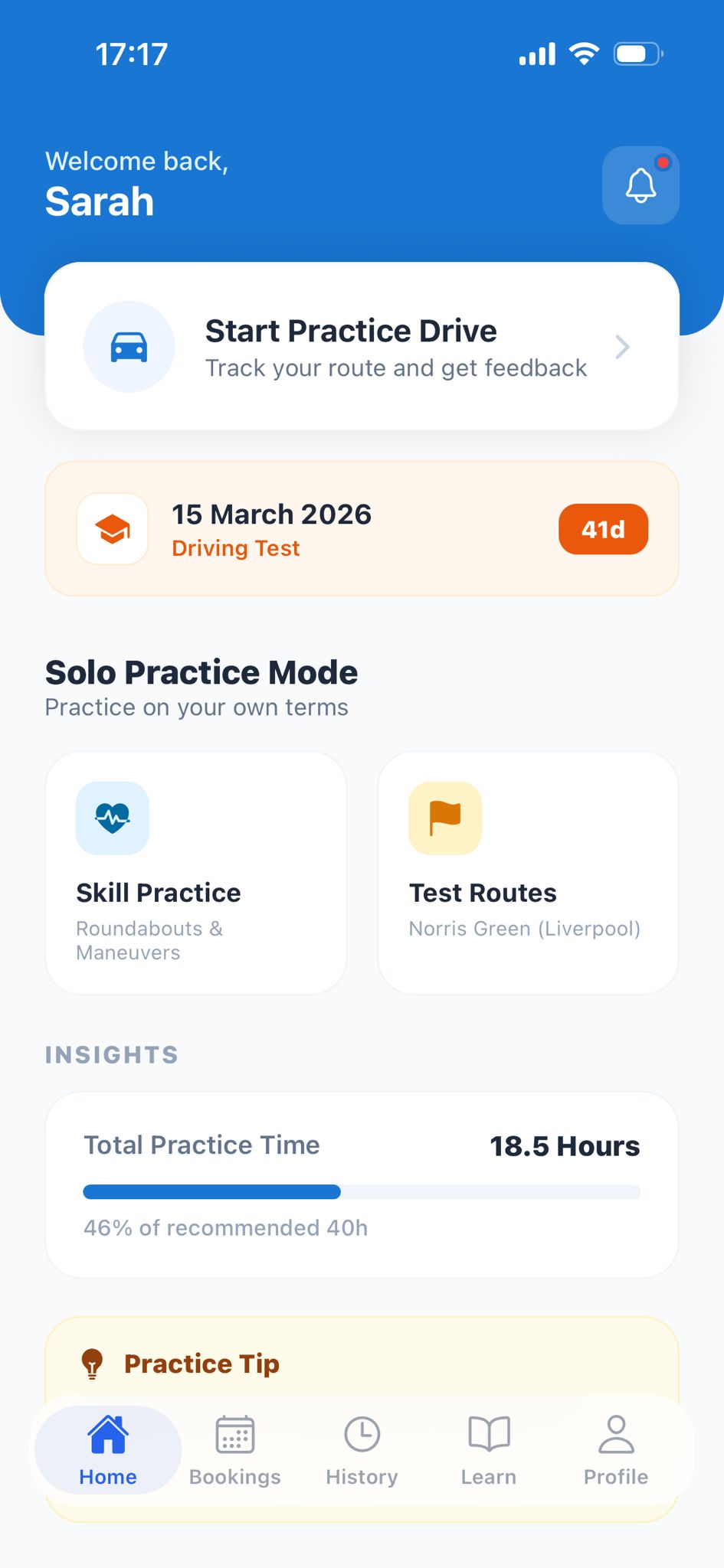Click the practice time progress bar

click(362, 1191)
